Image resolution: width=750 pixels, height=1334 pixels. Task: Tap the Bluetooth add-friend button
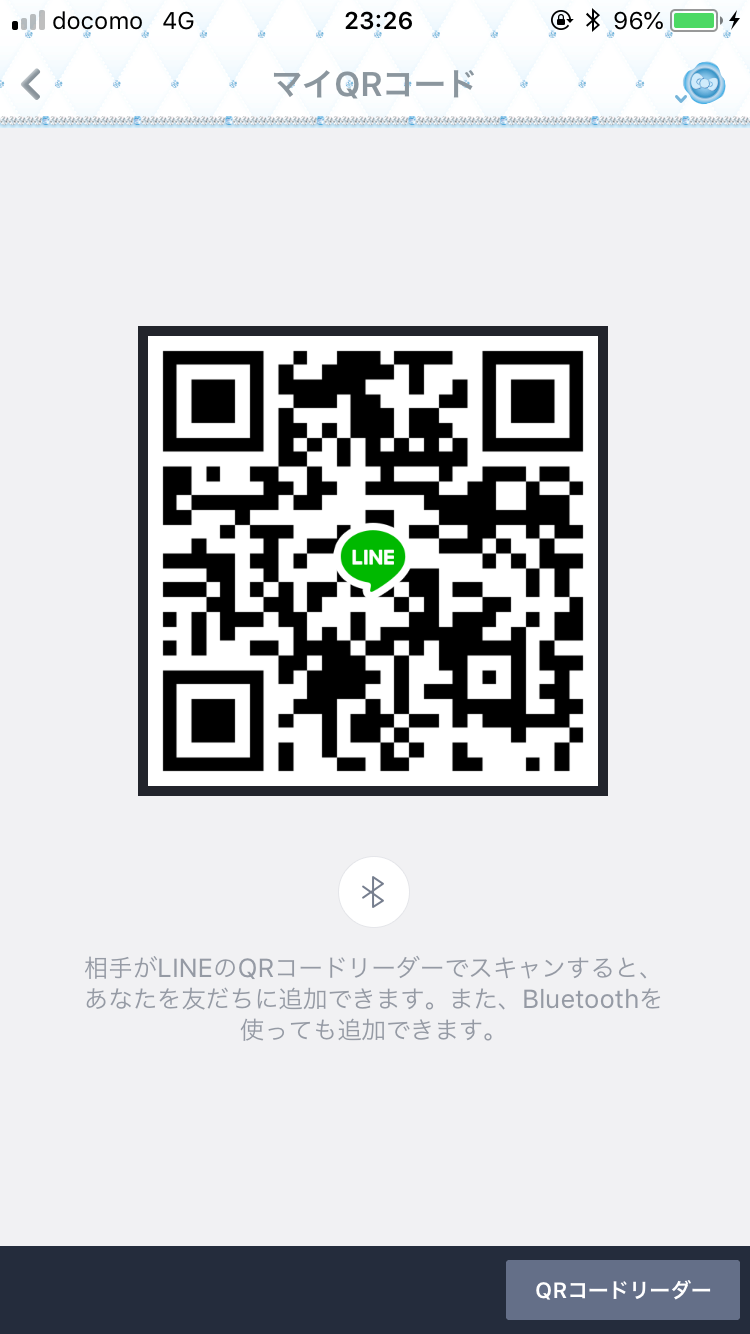373,892
